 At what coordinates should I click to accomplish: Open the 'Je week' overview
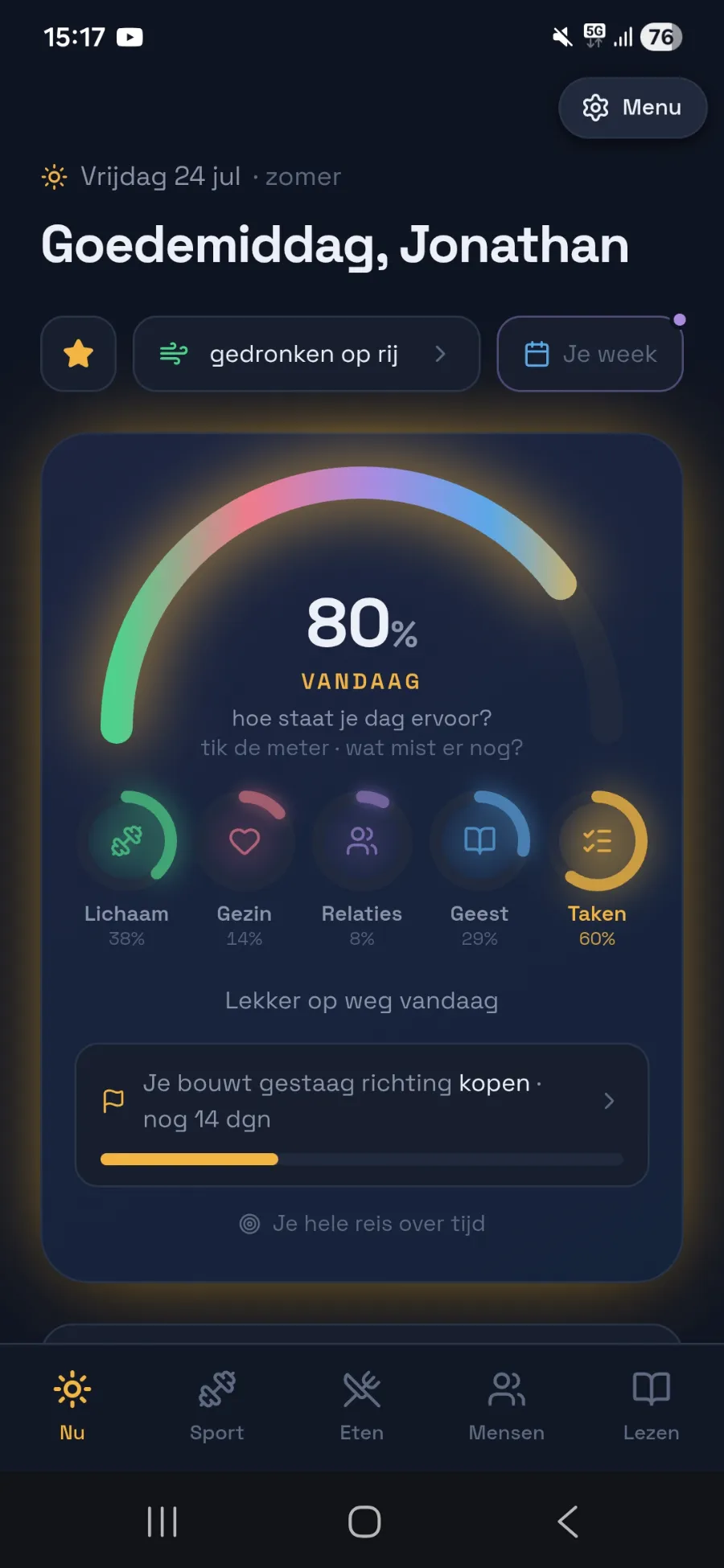point(590,354)
